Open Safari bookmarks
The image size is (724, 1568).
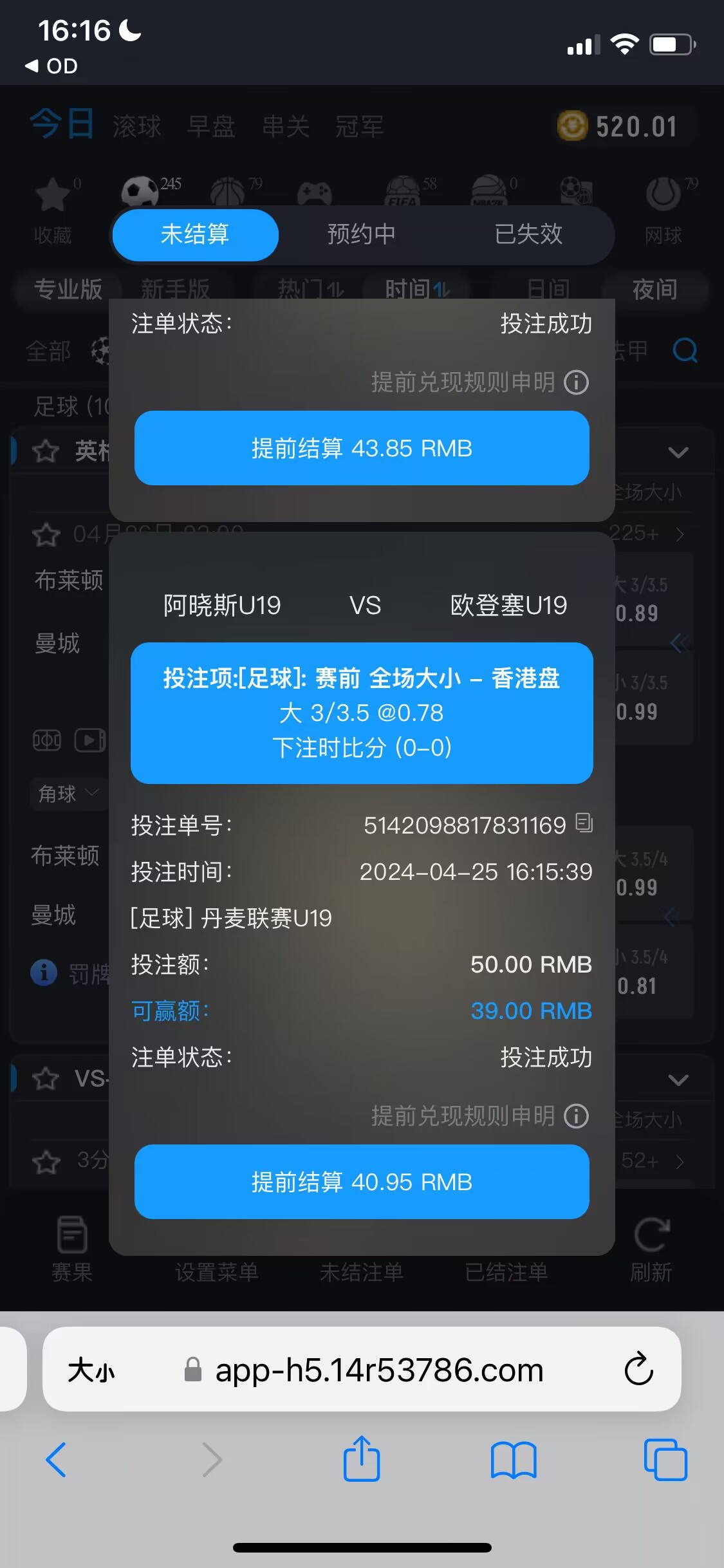tap(513, 1459)
